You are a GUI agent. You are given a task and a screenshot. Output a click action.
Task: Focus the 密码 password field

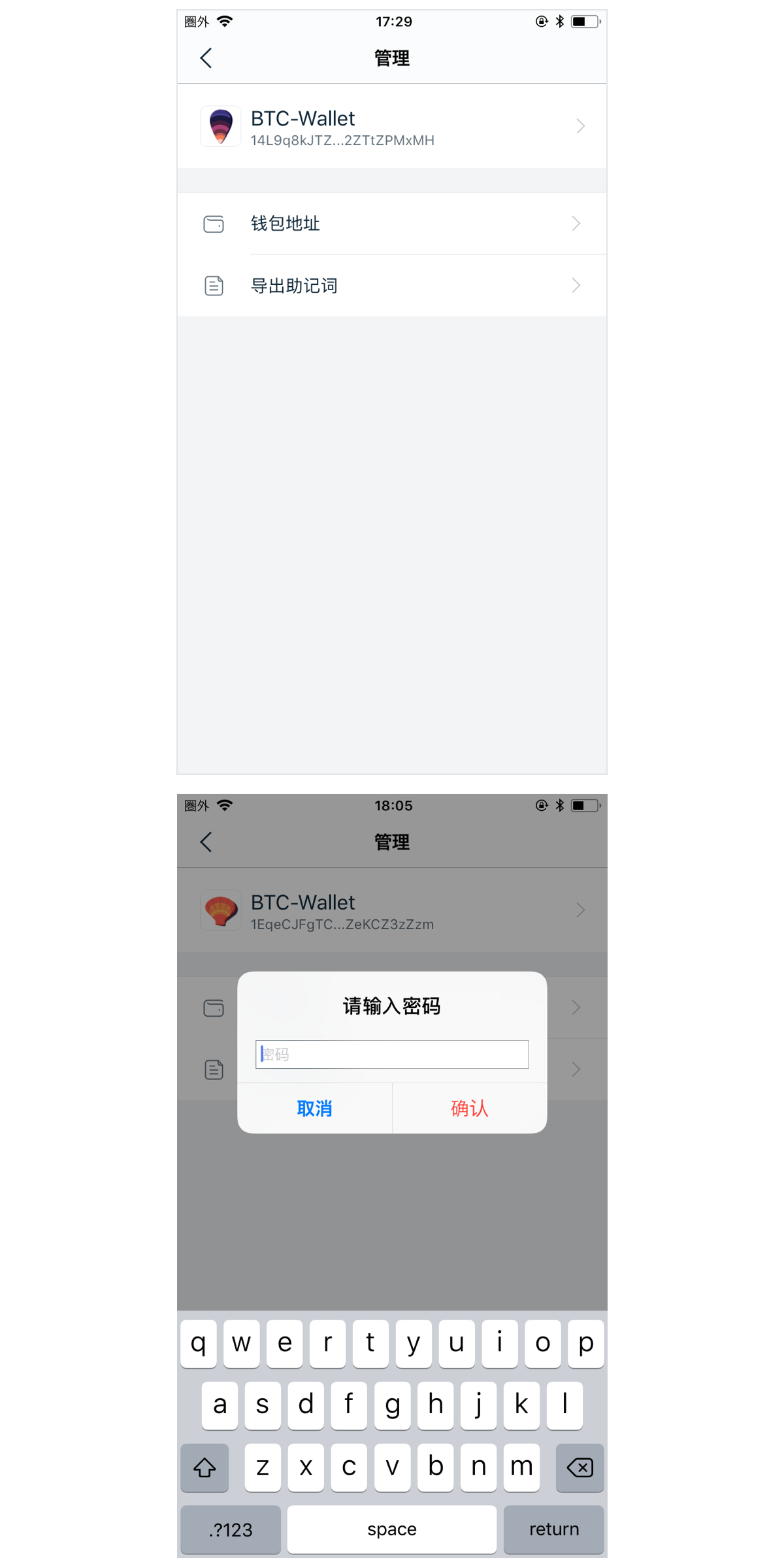tap(392, 1054)
